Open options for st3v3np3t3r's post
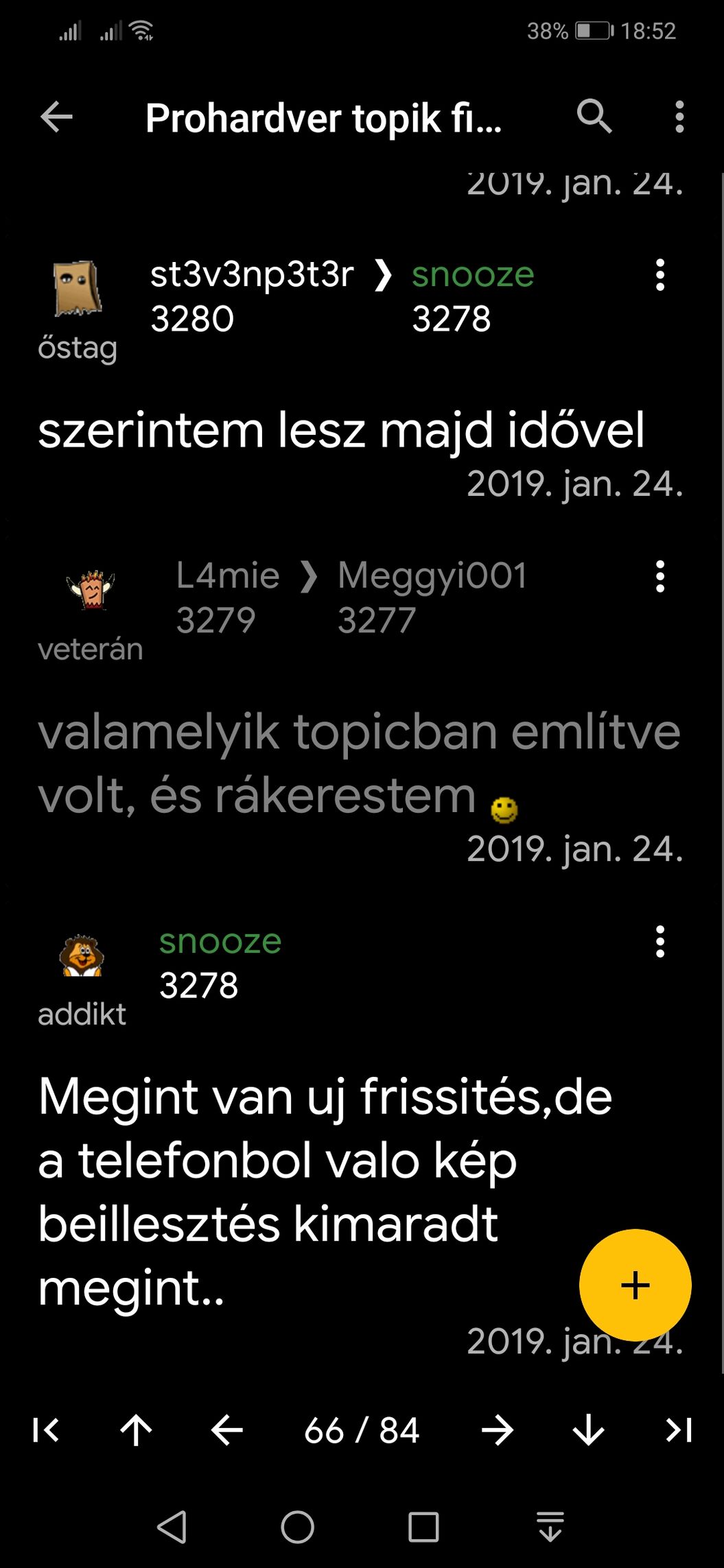This screenshot has height=1568, width=724. 659,275
